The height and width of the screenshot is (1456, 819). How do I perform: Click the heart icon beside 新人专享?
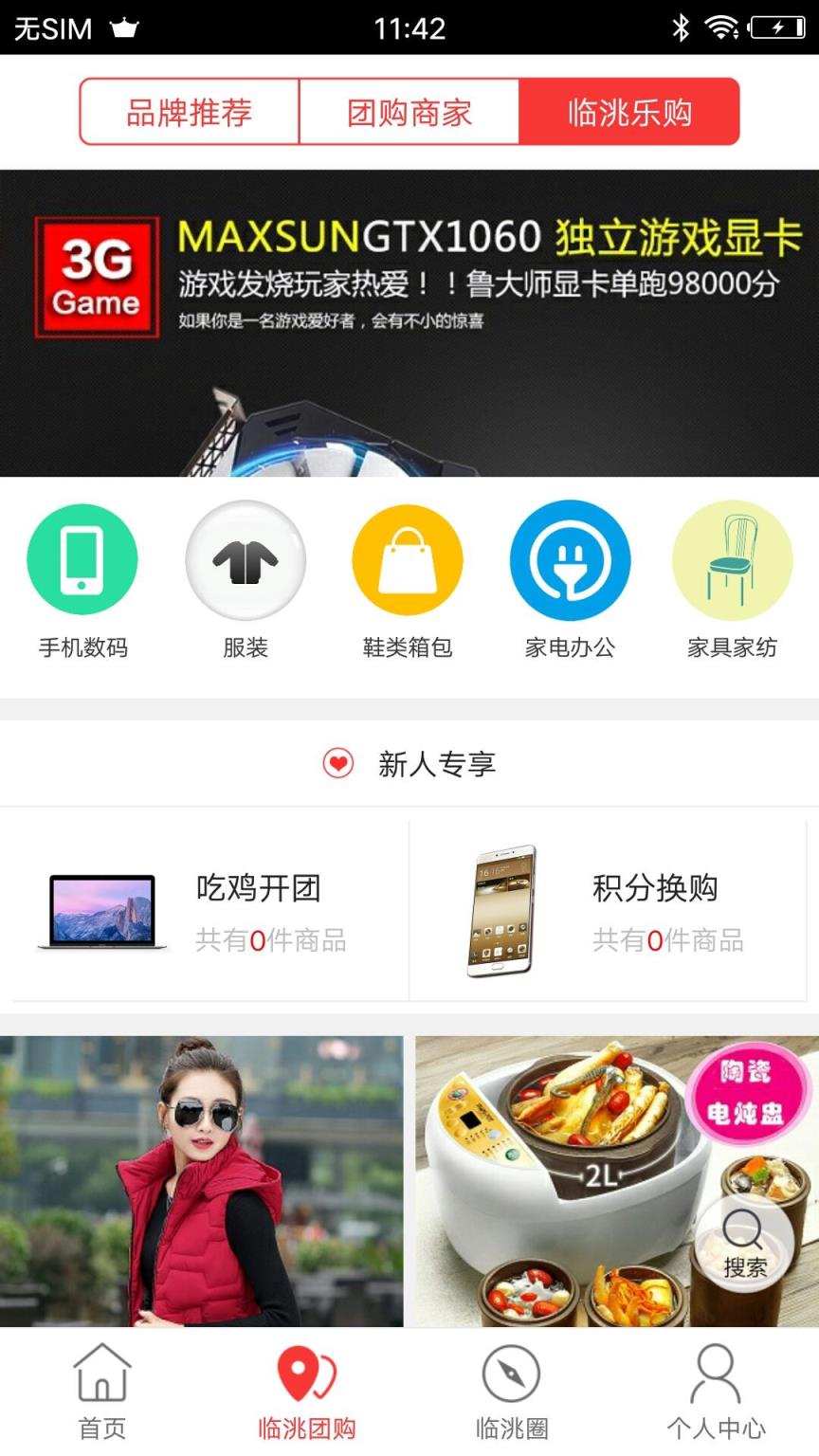pyautogui.click(x=338, y=761)
